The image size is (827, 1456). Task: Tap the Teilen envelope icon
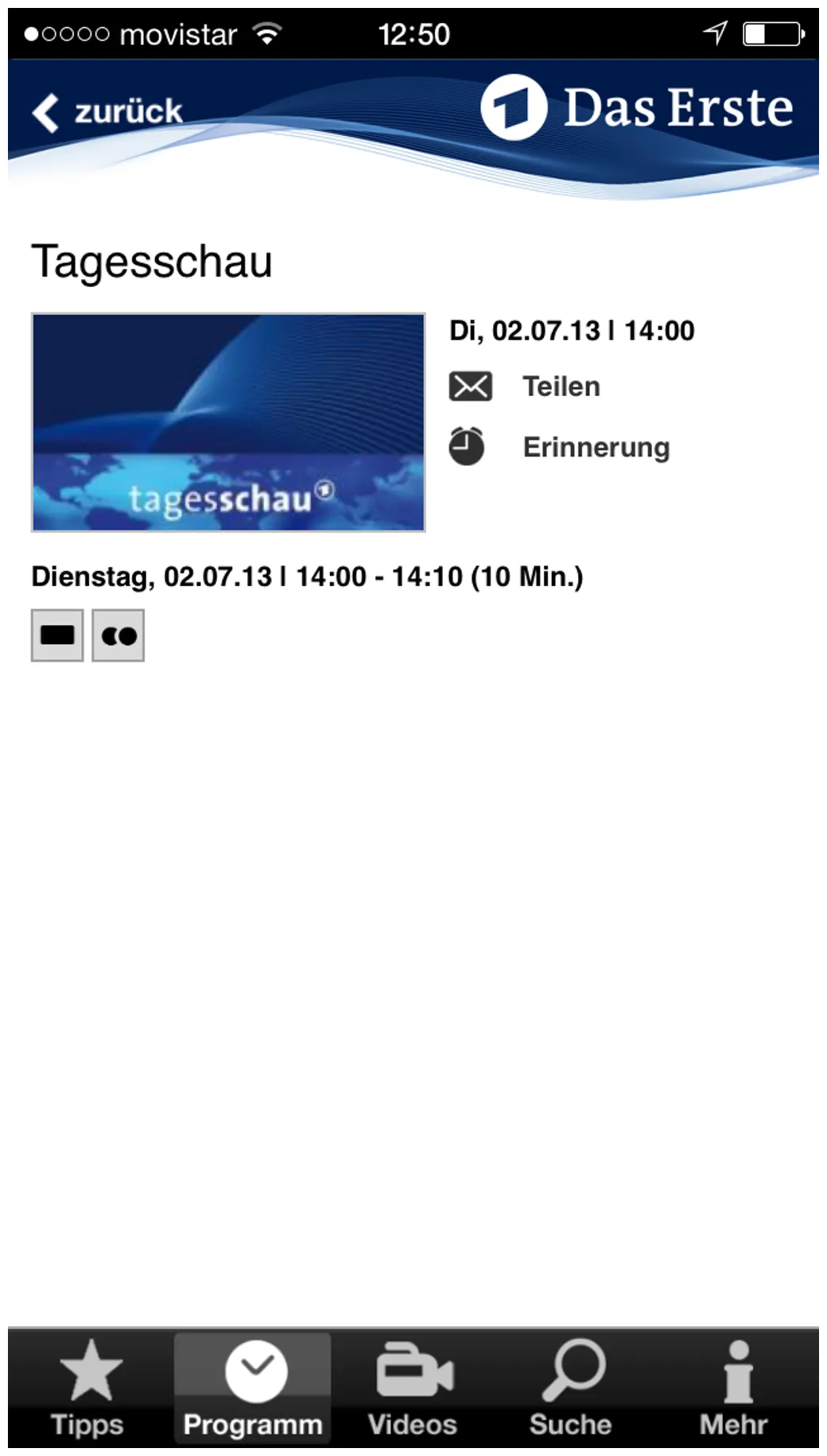point(469,386)
